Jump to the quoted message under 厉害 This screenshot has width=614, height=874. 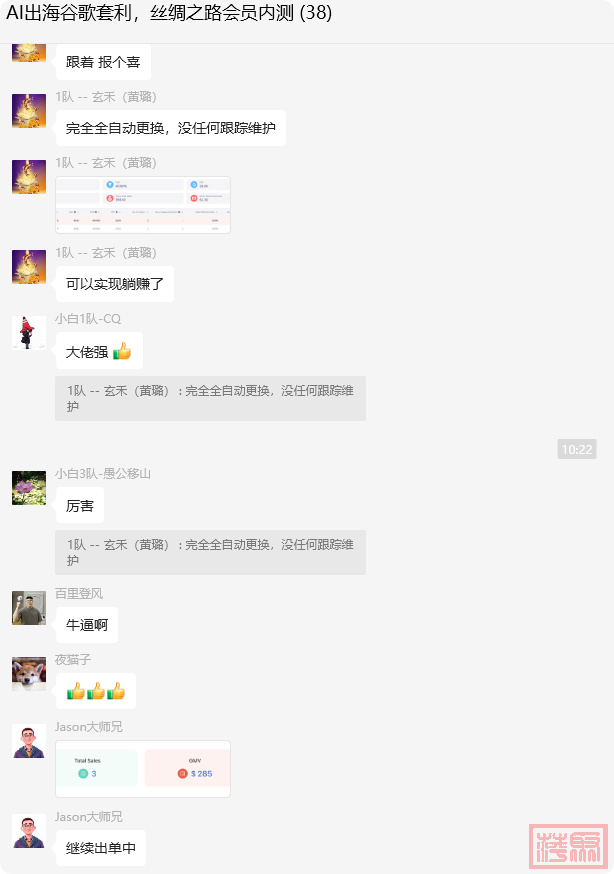(210, 552)
